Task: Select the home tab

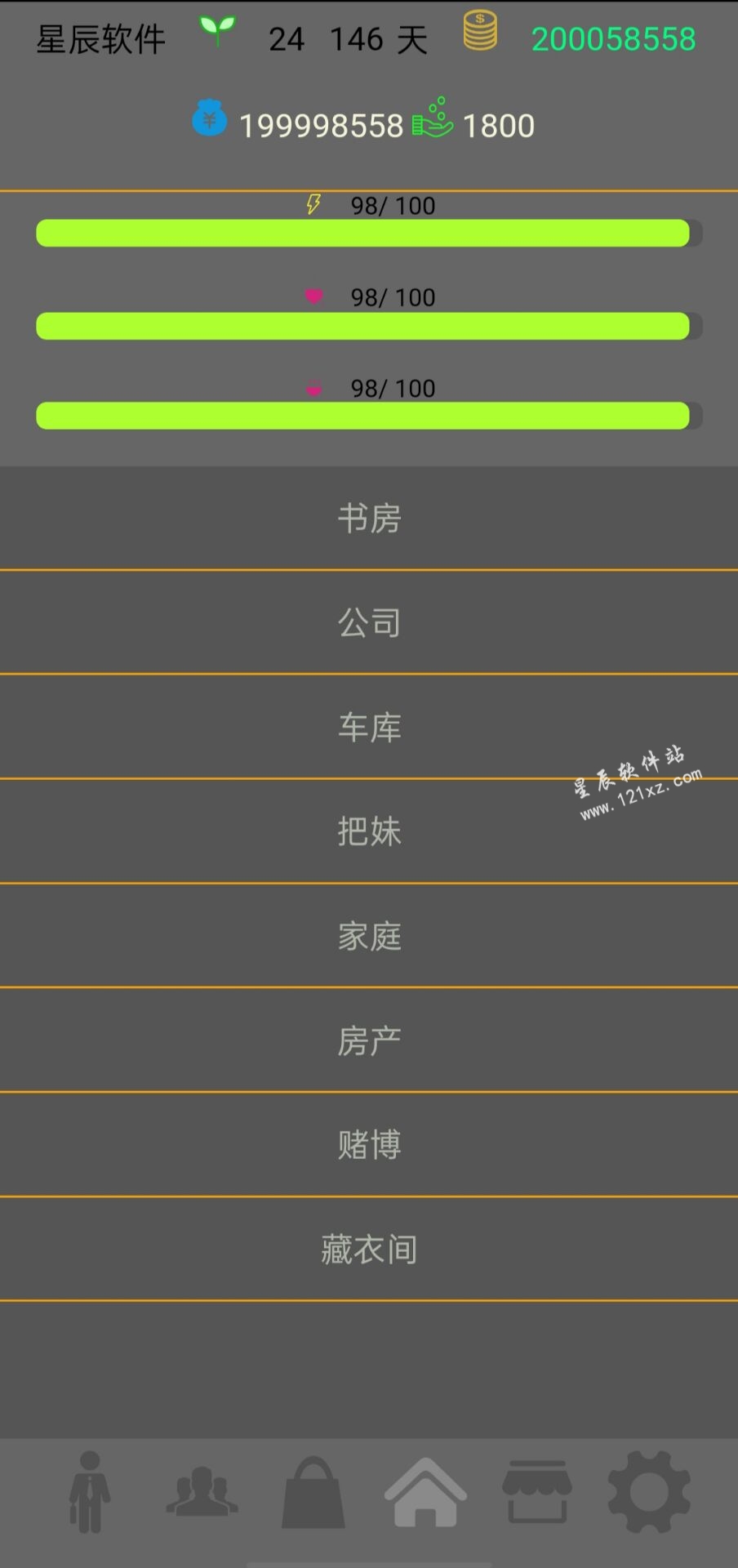Action: [425, 1493]
